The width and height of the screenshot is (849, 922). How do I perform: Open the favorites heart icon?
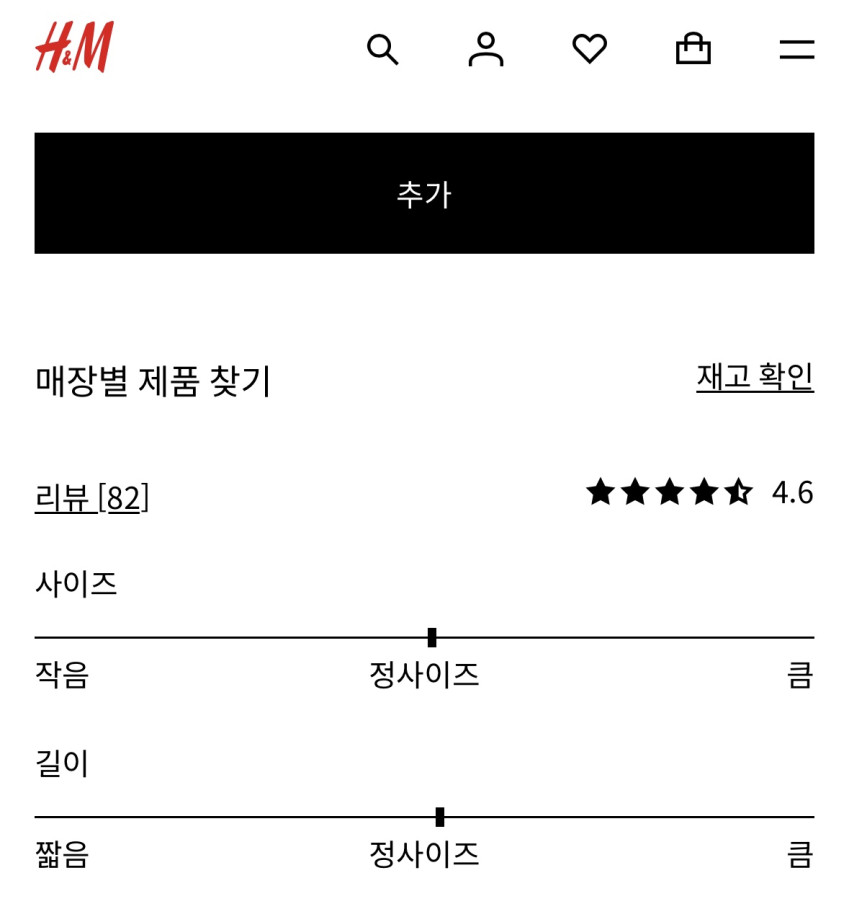tap(590, 49)
